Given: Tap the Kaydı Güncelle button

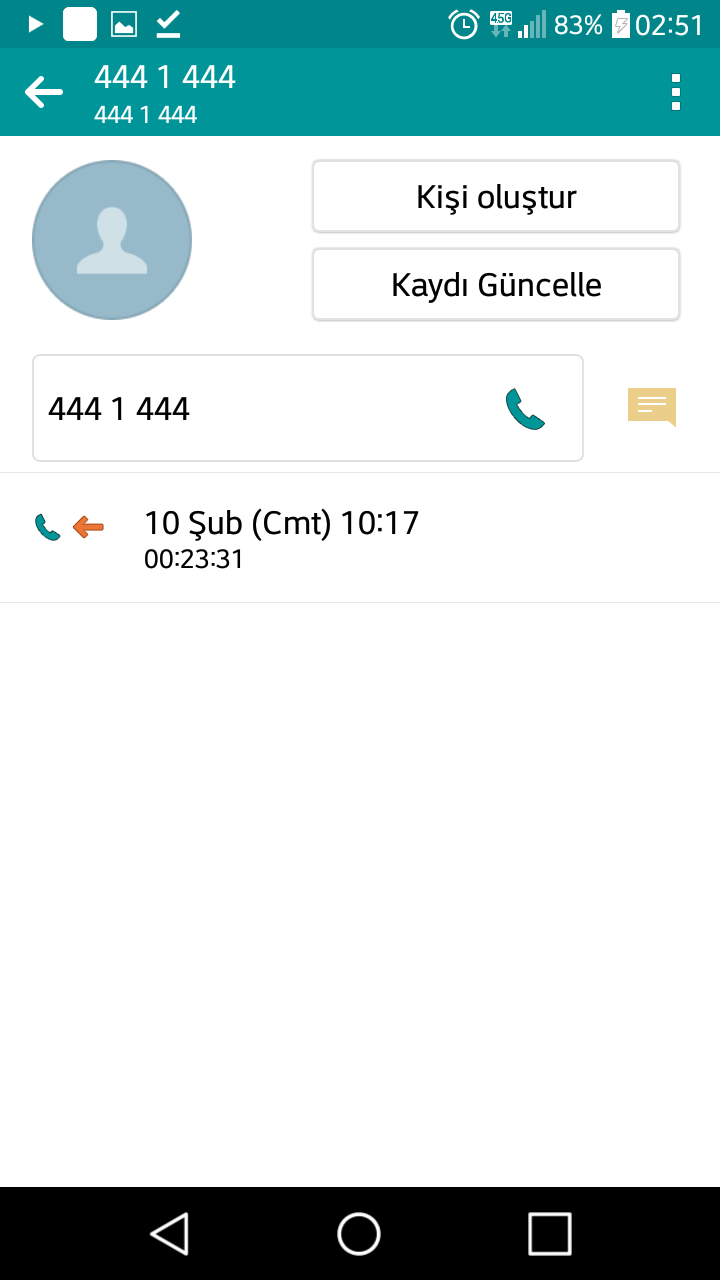Looking at the screenshot, I should pos(496,285).
